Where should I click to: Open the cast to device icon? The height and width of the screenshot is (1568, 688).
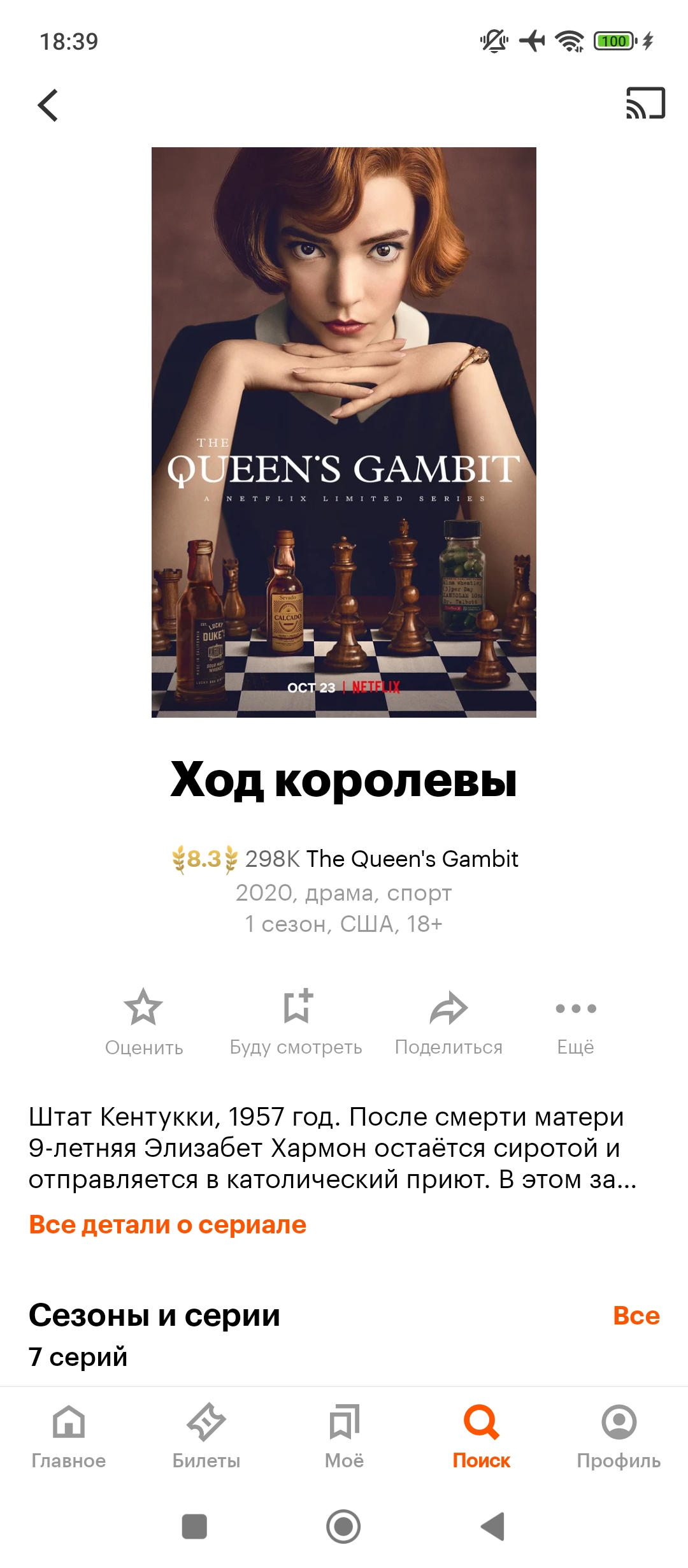pos(645,103)
